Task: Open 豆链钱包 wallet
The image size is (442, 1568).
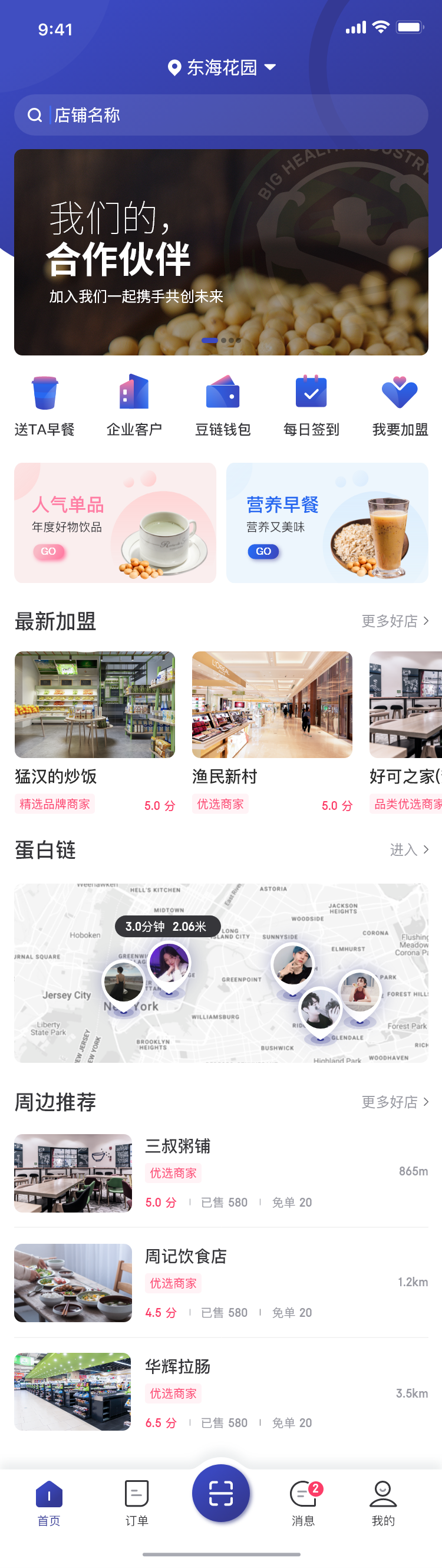Action: click(x=222, y=406)
